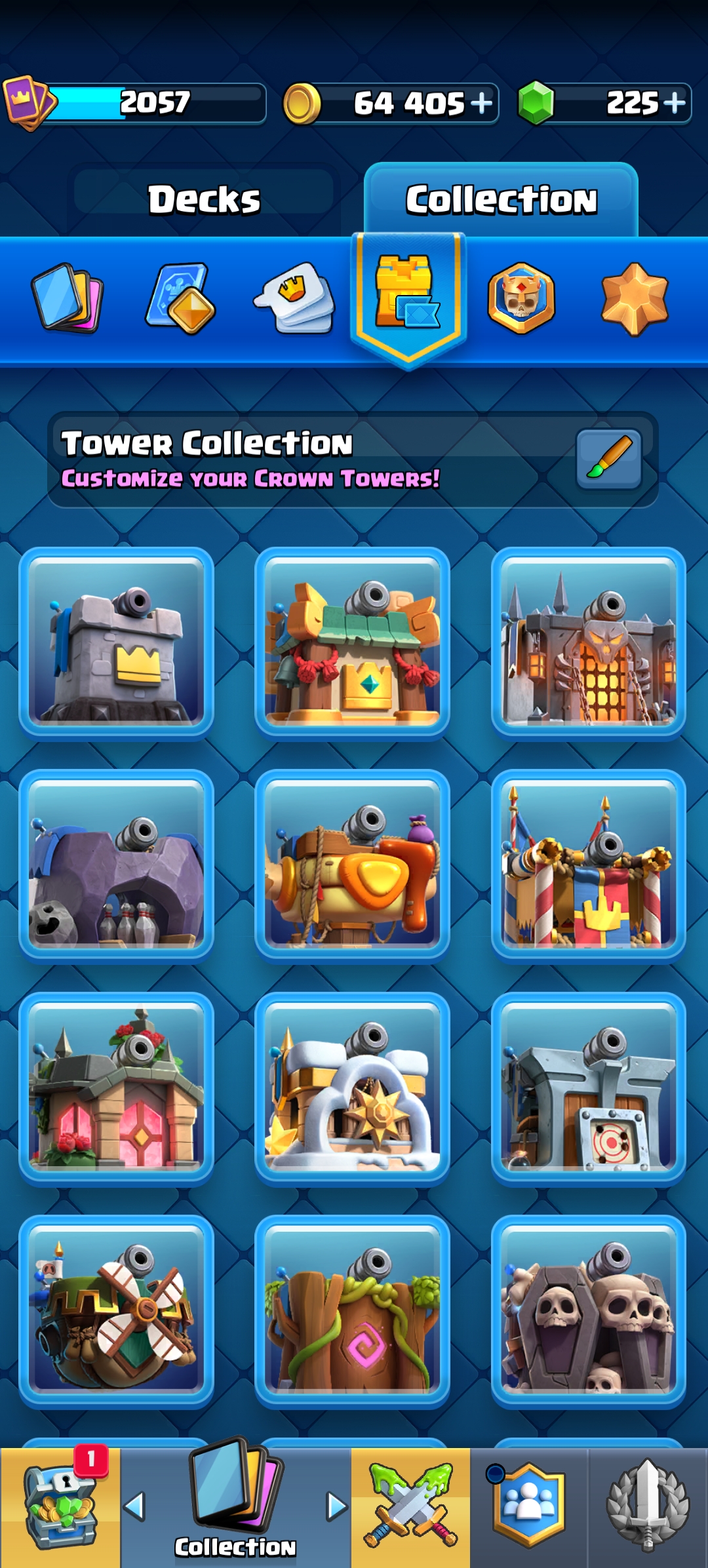708x1568 pixels.
Task: Select the skull coffin tower skin
Action: (x=589, y=1312)
